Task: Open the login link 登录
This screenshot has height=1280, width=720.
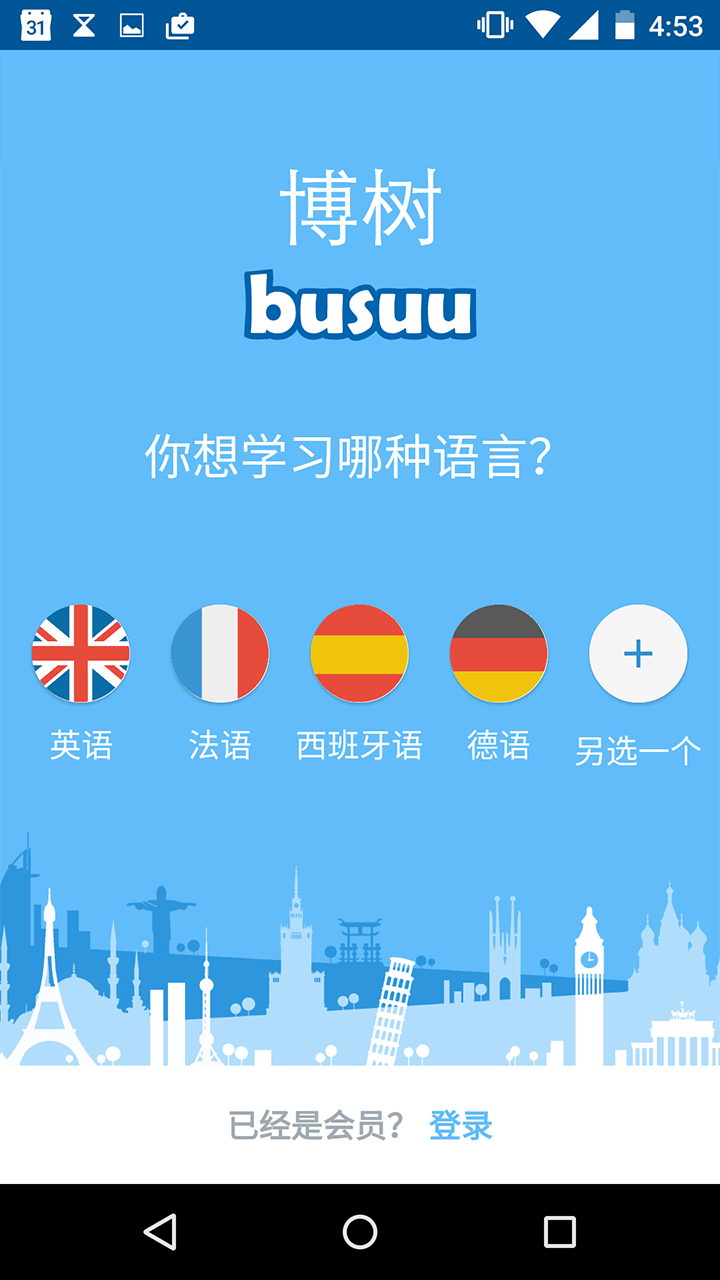Action: (x=461, y=1126)
